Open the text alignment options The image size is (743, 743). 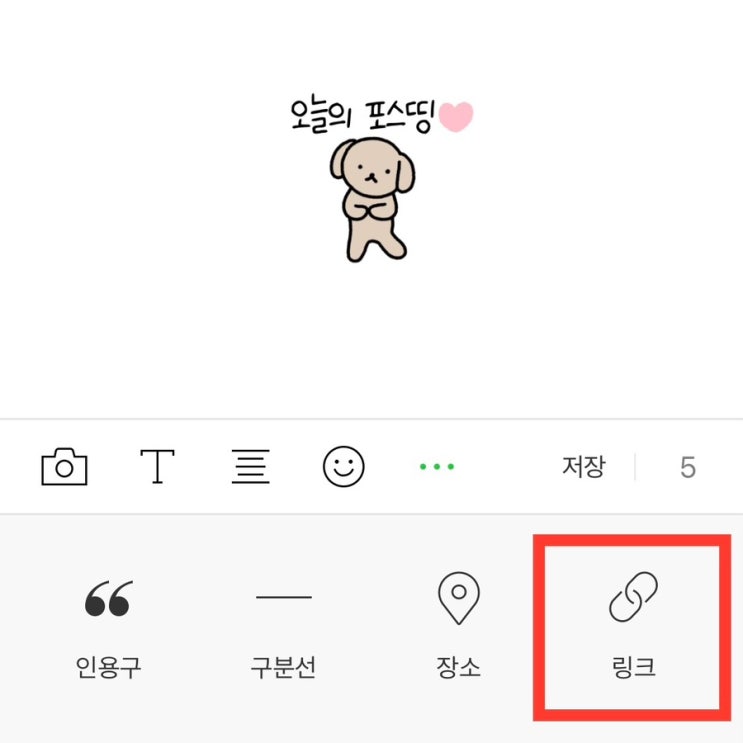(x=250, y=467)
